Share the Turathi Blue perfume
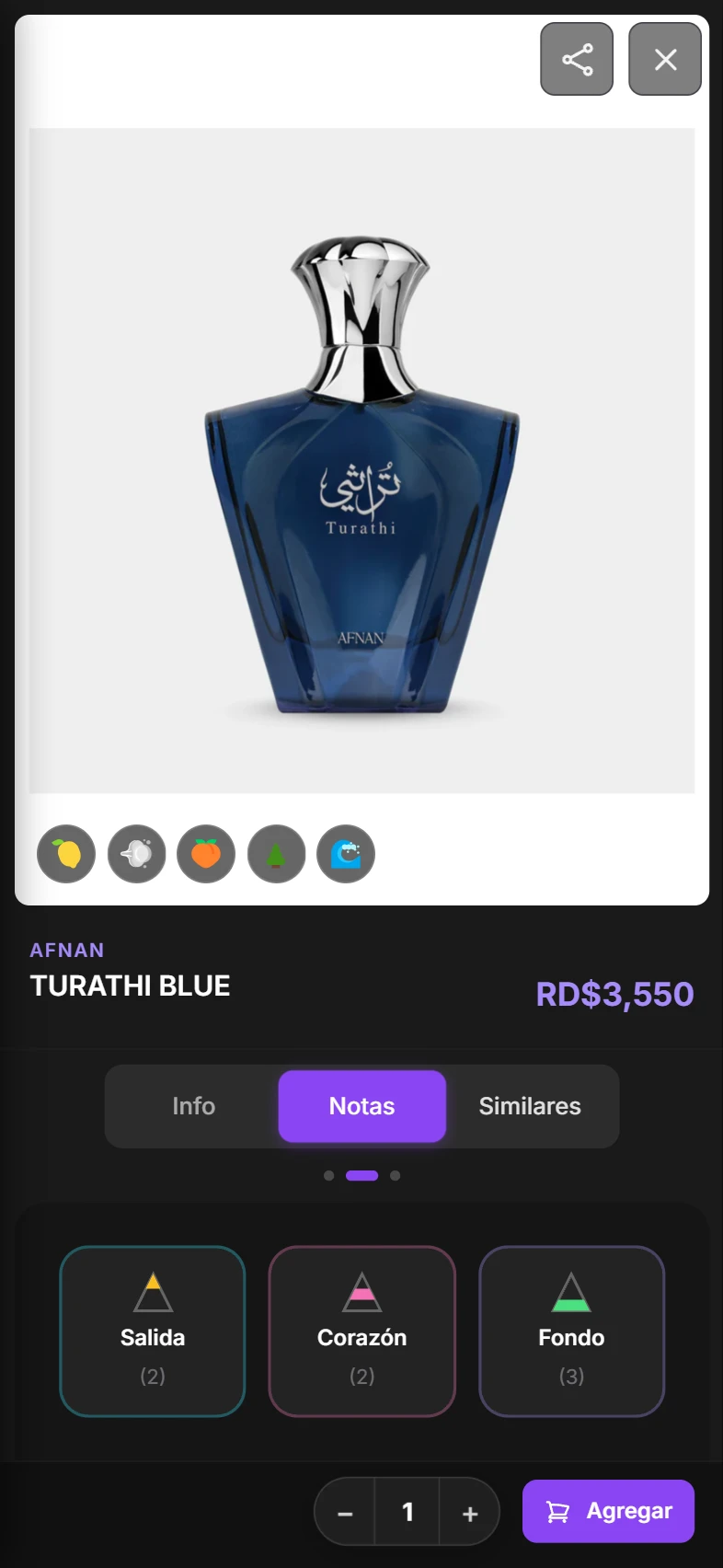Image resolution: width=723 pixels, height=1568 pixels. (x=577, y=59)
